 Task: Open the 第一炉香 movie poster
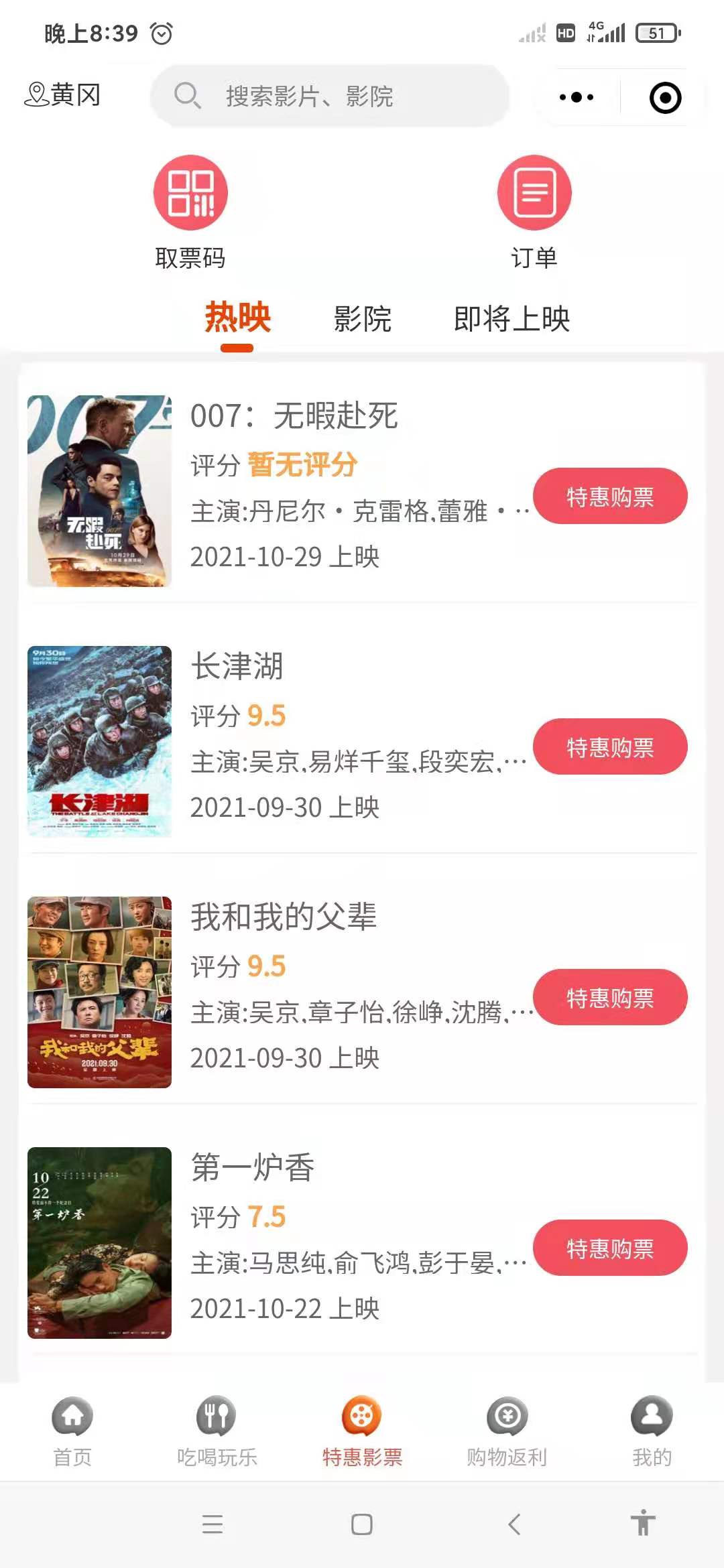[99, 1243]
